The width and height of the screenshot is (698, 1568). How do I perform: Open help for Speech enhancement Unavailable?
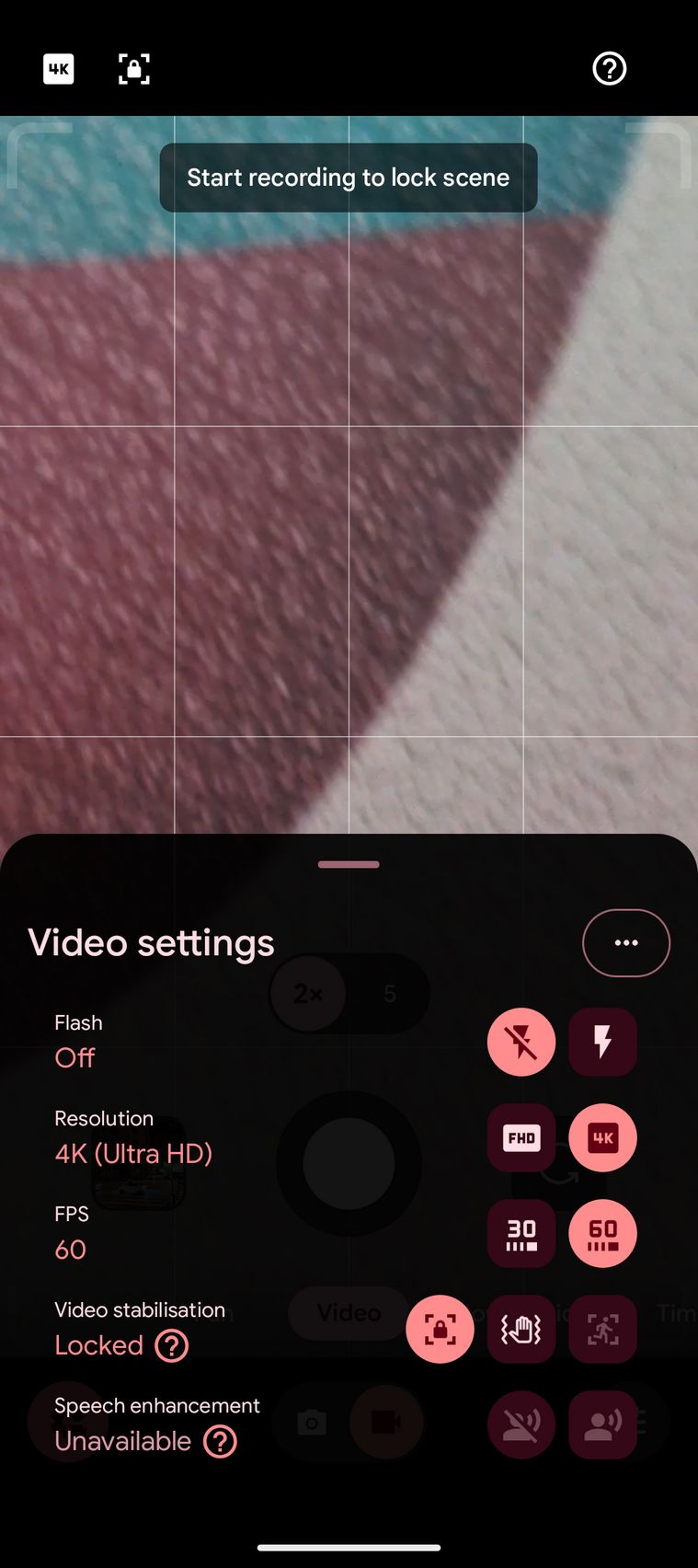point(220,1441)
